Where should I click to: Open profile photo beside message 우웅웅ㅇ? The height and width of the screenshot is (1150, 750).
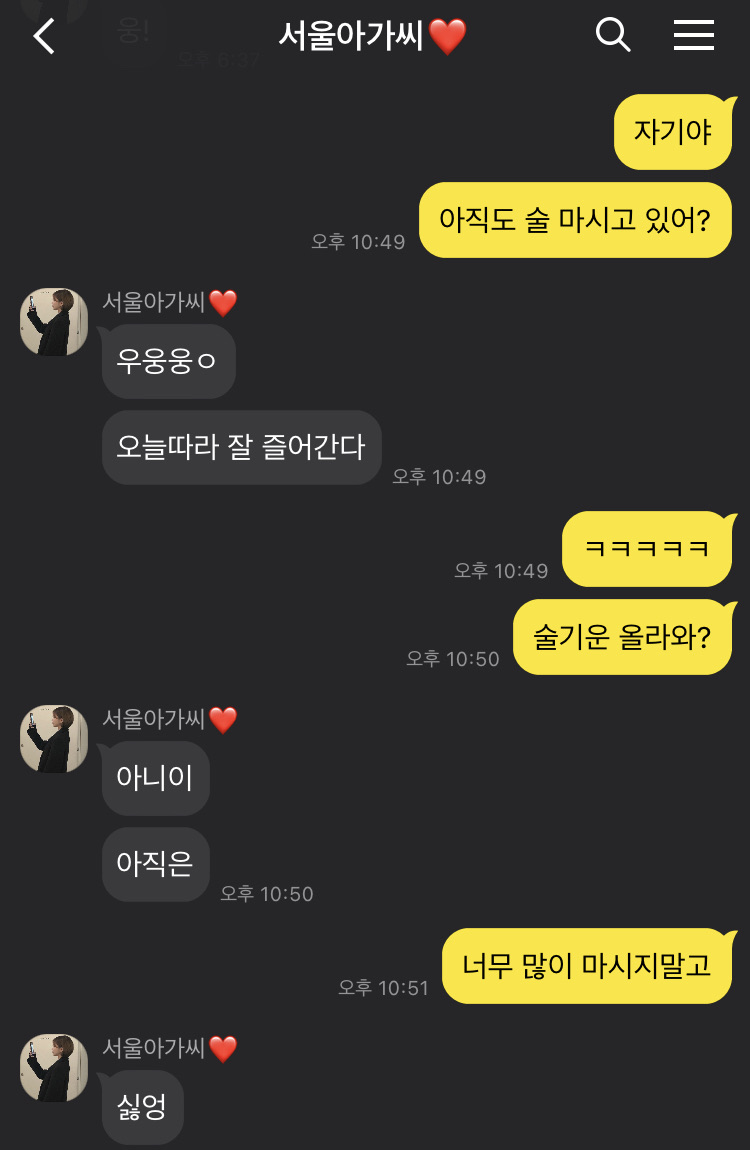(x=54, y=322)
